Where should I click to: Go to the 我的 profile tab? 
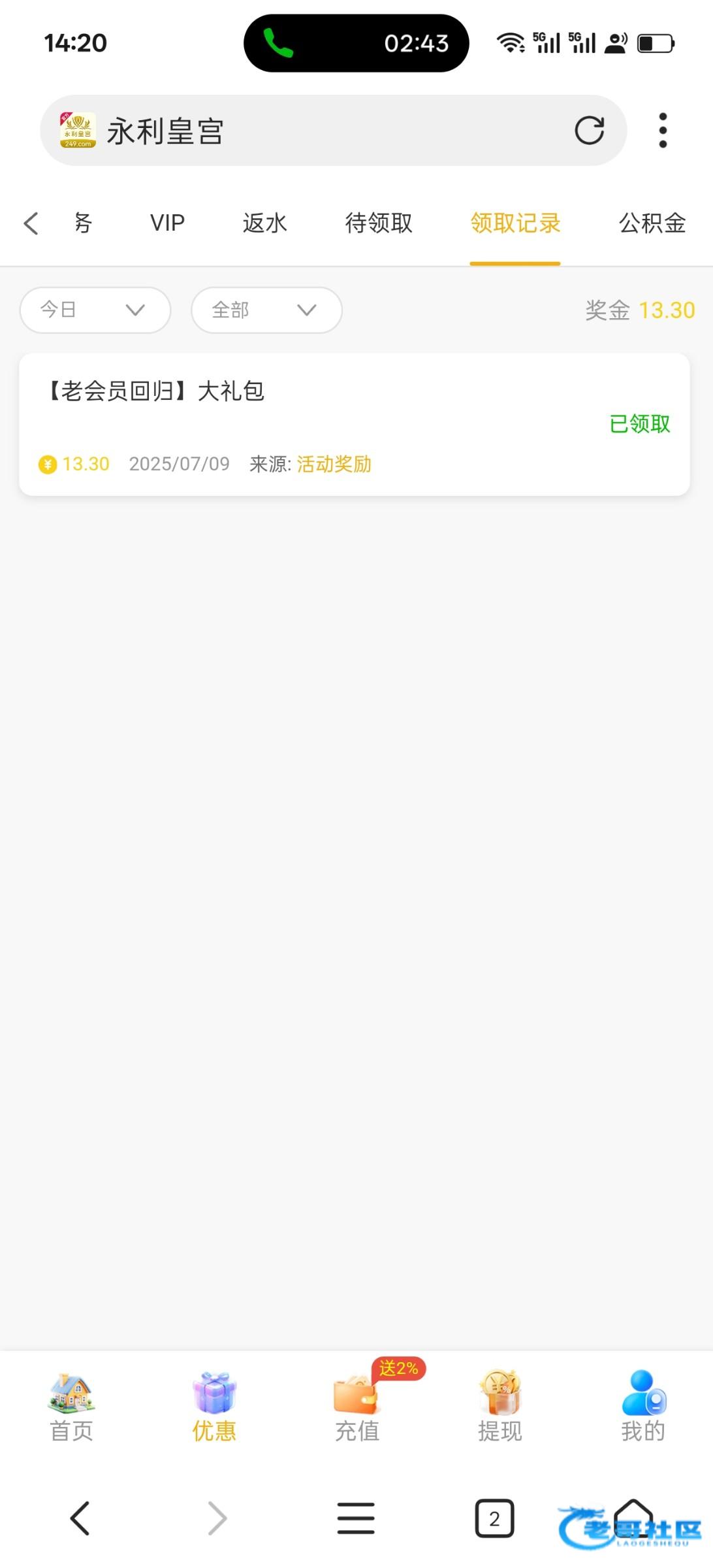[643, 1407]
